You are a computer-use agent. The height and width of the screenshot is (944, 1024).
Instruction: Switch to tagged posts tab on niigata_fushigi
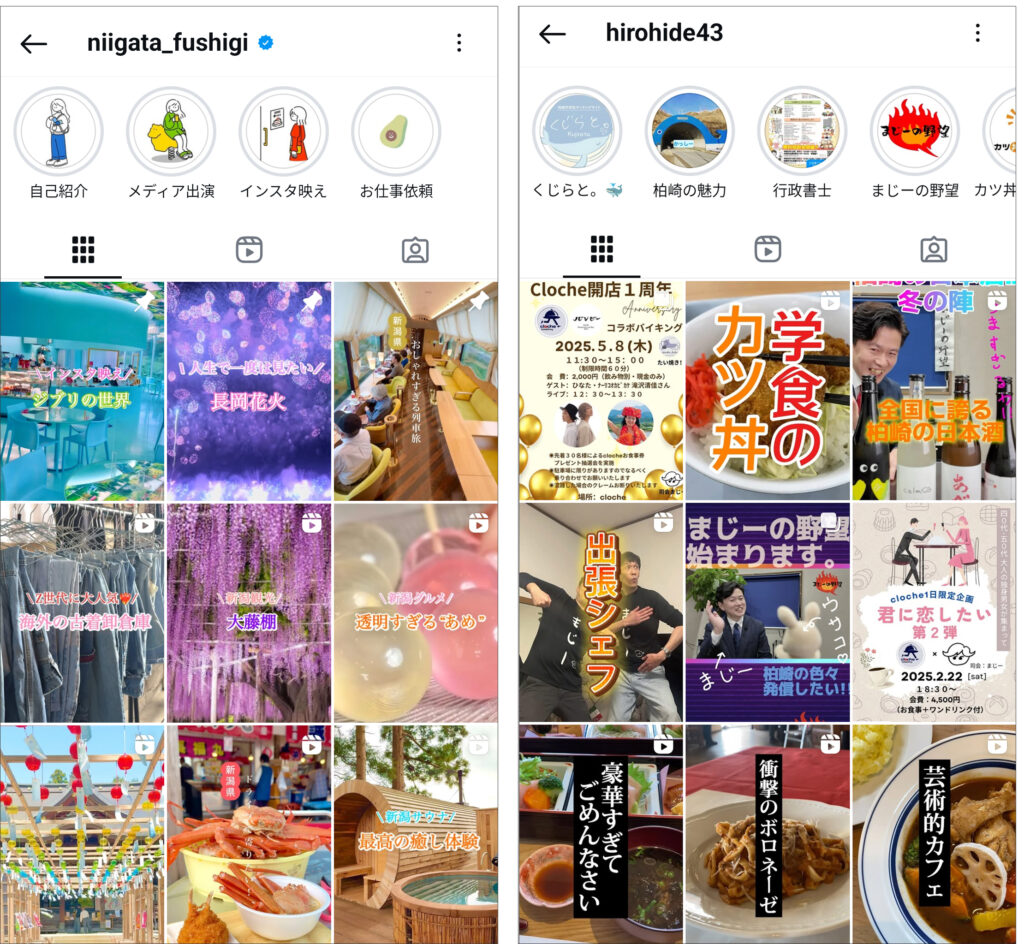(414, 250)
